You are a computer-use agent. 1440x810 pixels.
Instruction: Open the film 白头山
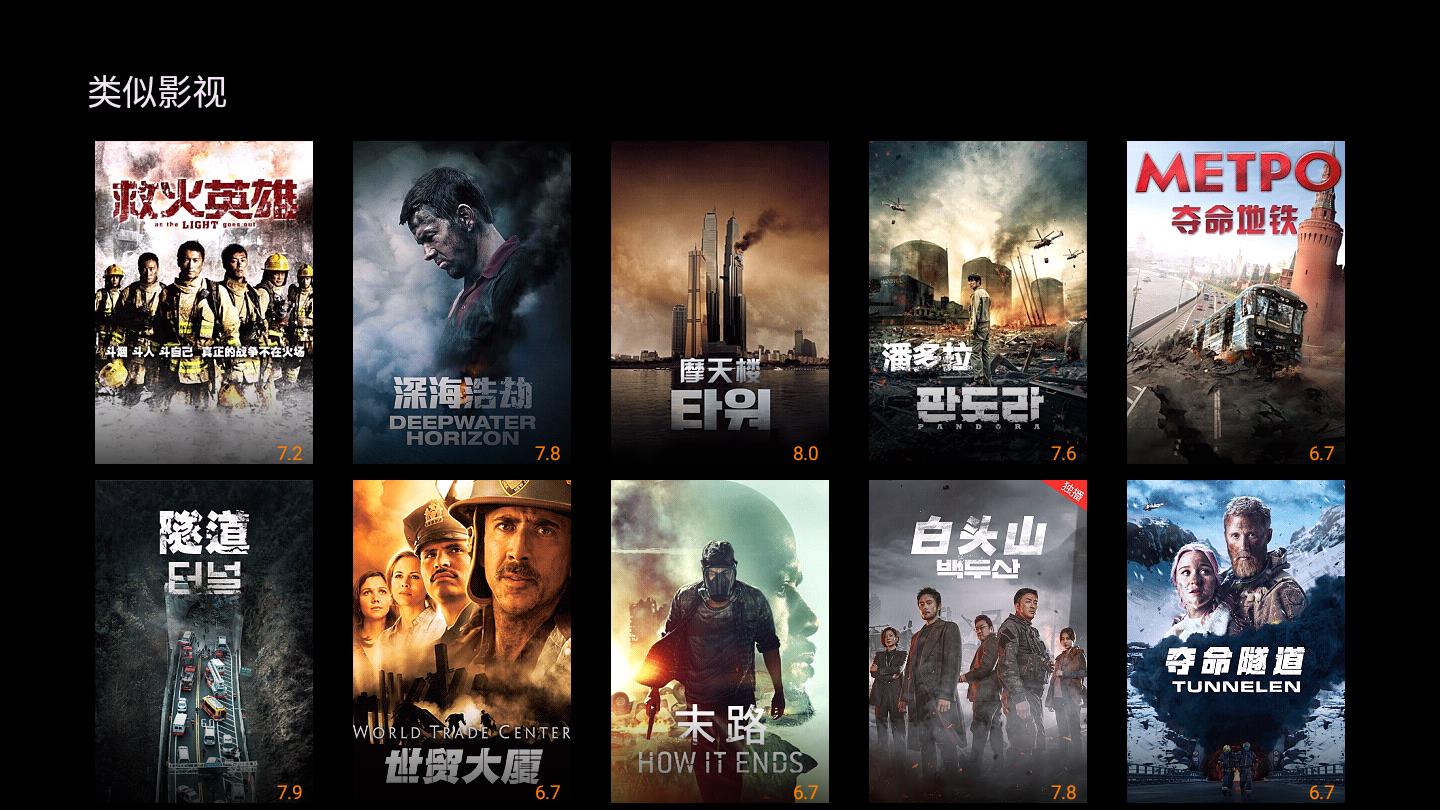point(978,641)
